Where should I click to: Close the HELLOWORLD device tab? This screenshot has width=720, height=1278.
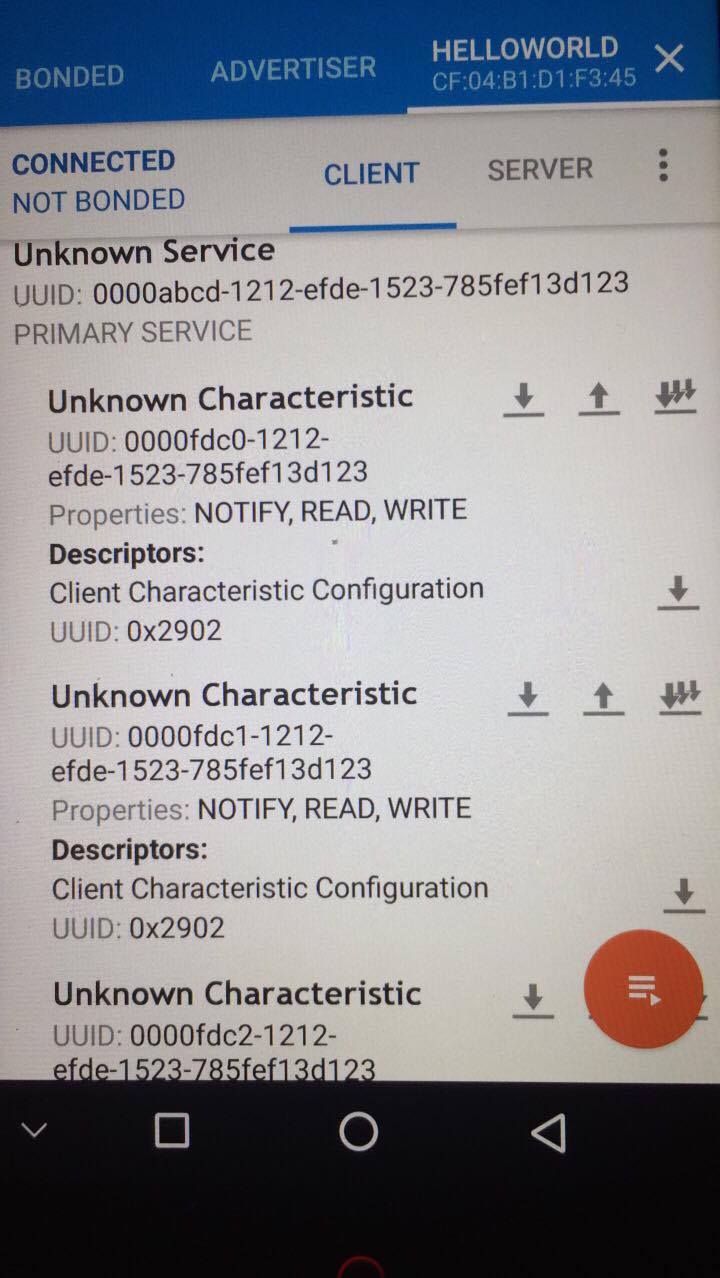[668, 58]
